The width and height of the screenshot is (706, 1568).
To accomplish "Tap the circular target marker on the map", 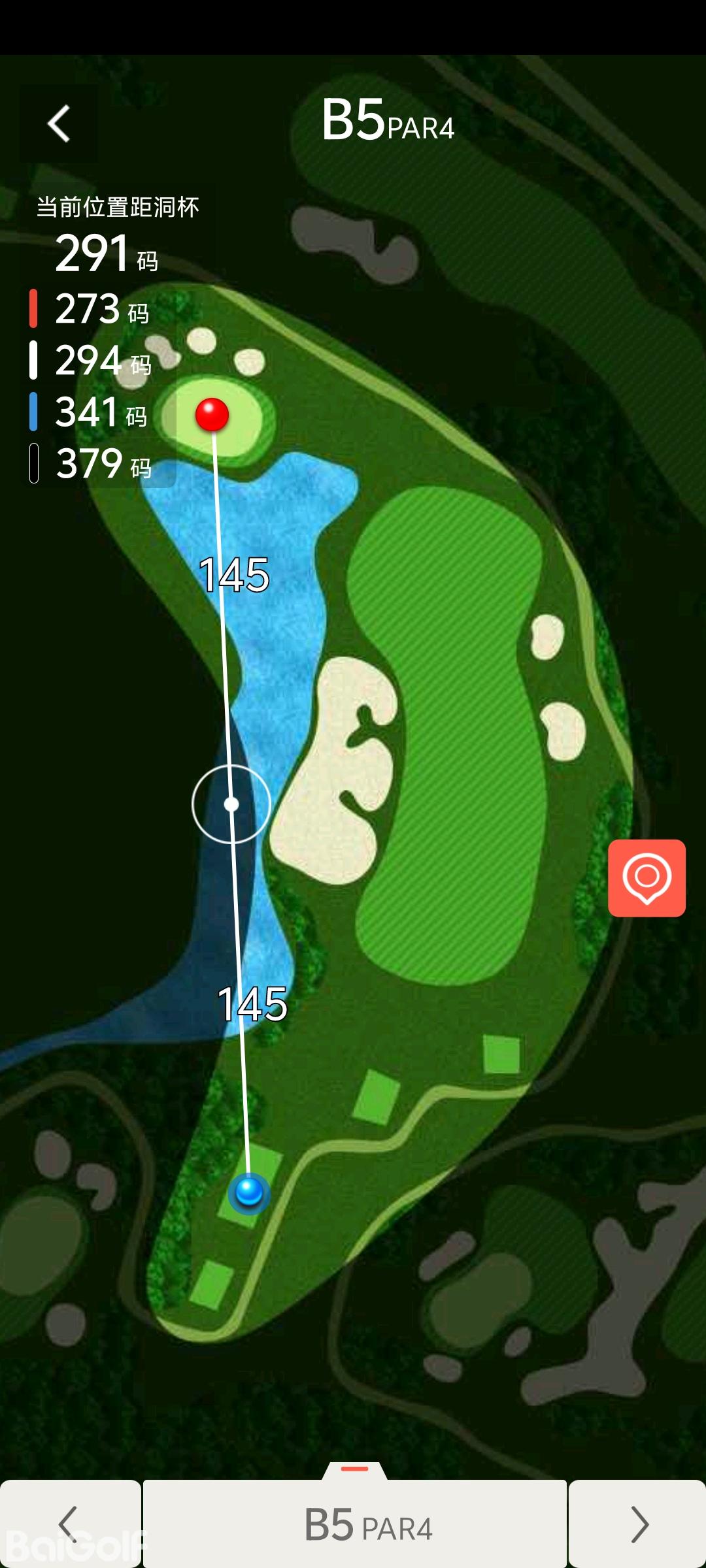I will click(x=231, y=804).
